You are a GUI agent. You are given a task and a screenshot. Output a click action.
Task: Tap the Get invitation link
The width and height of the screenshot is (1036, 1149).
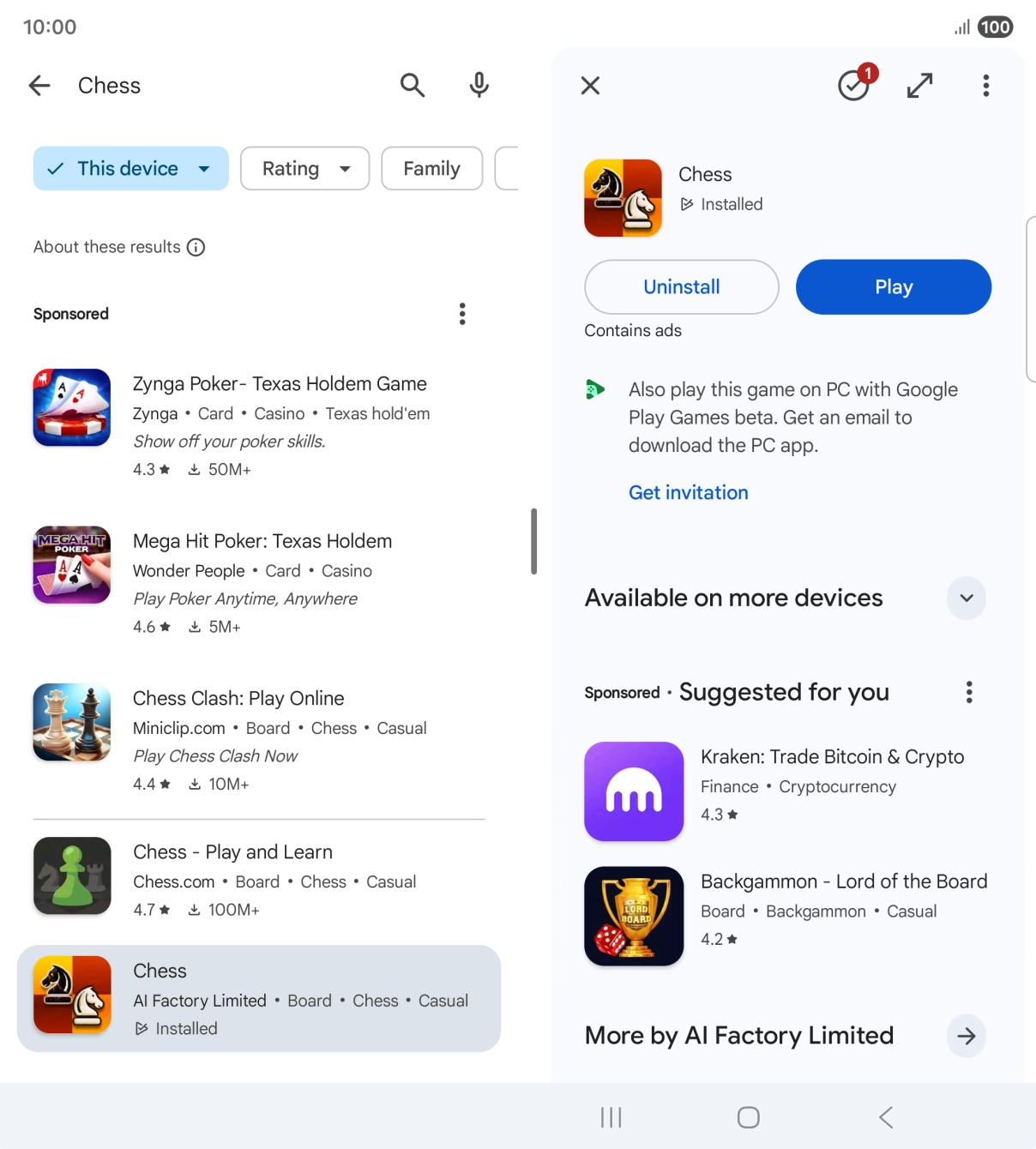688,492
